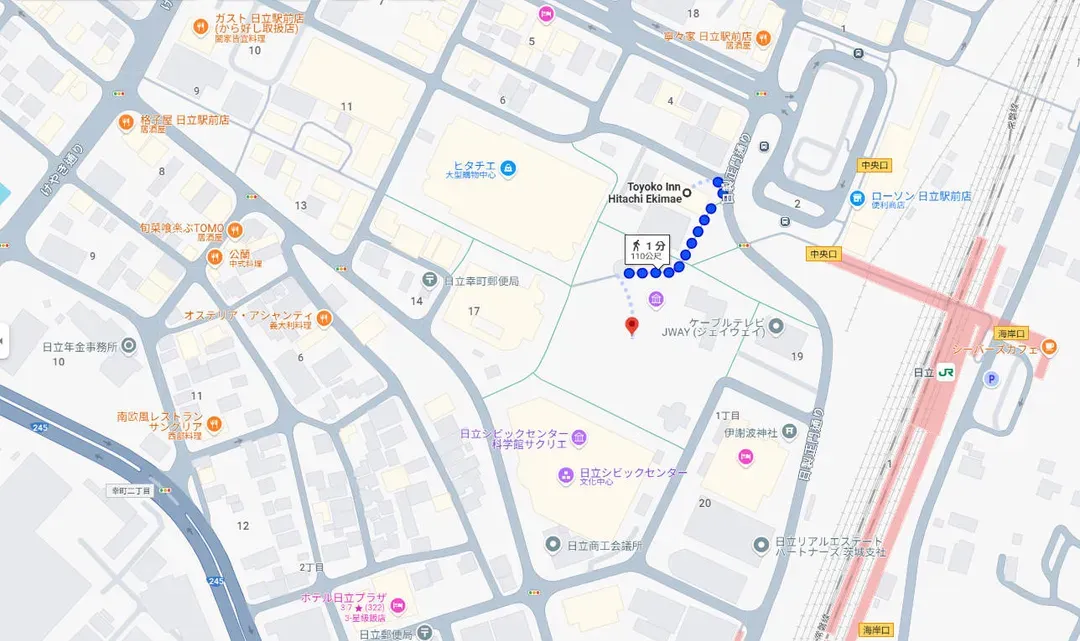
Task: Tap the ヒタチエ shopping center marker
Action: [508, 167]
